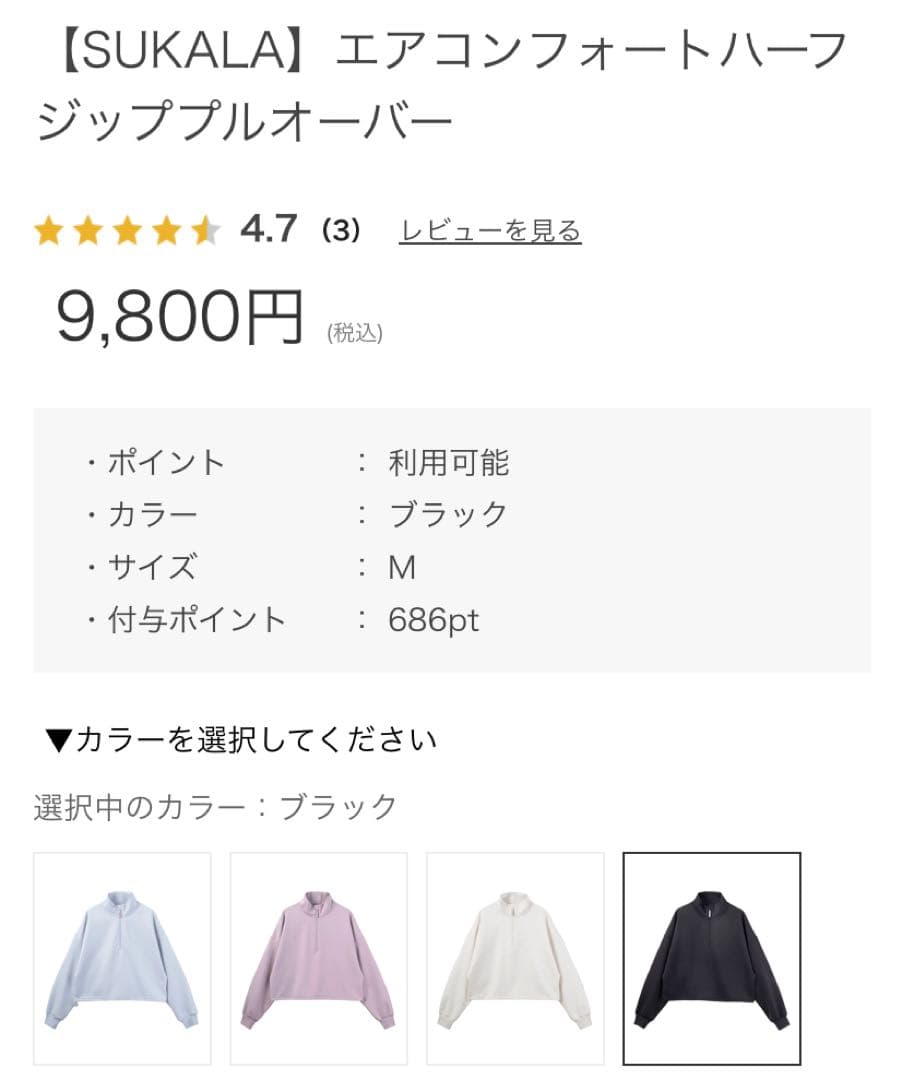This screenshot has width=905, height=1080.
Task: Open the レビューを見る reviews link
Action: 490,231
